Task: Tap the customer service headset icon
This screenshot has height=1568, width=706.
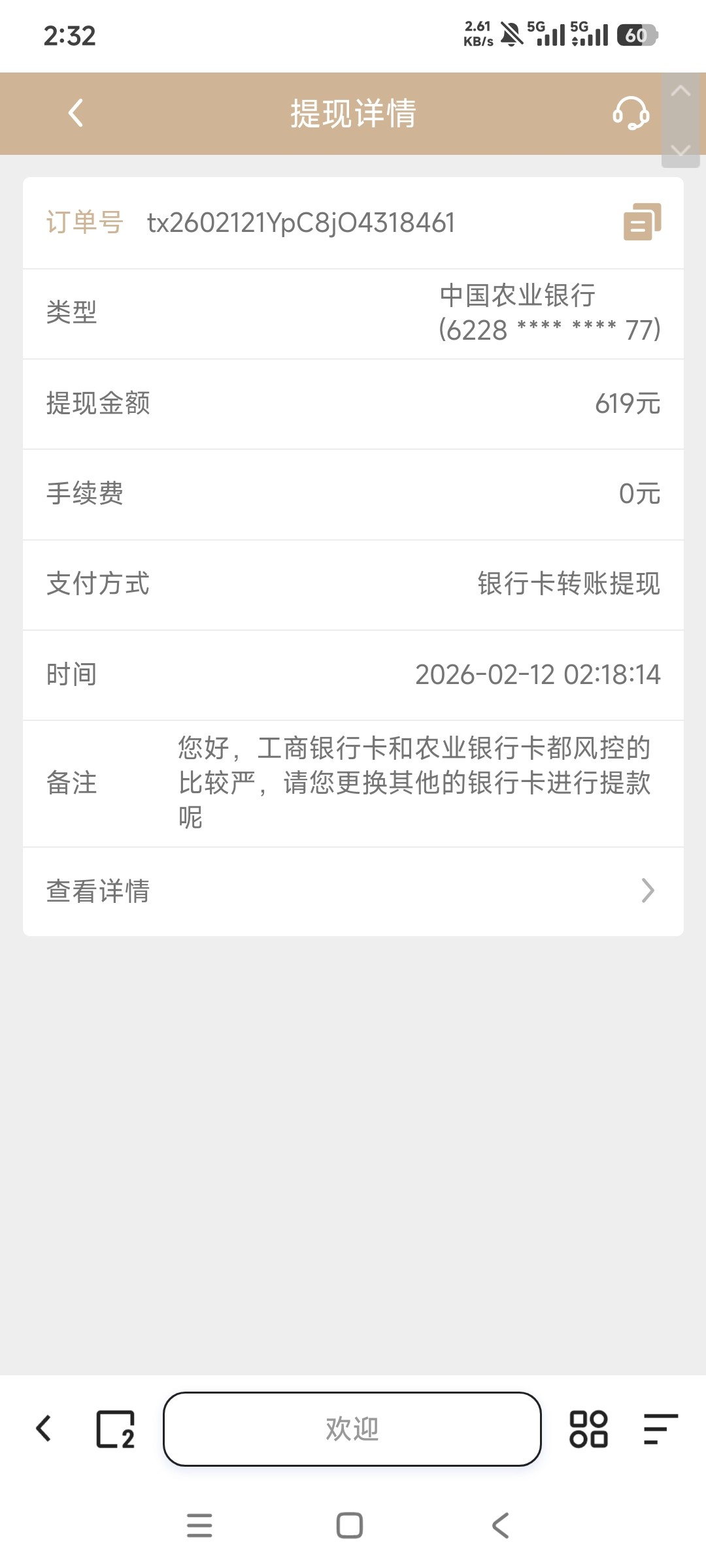Action: pos(630,114)
